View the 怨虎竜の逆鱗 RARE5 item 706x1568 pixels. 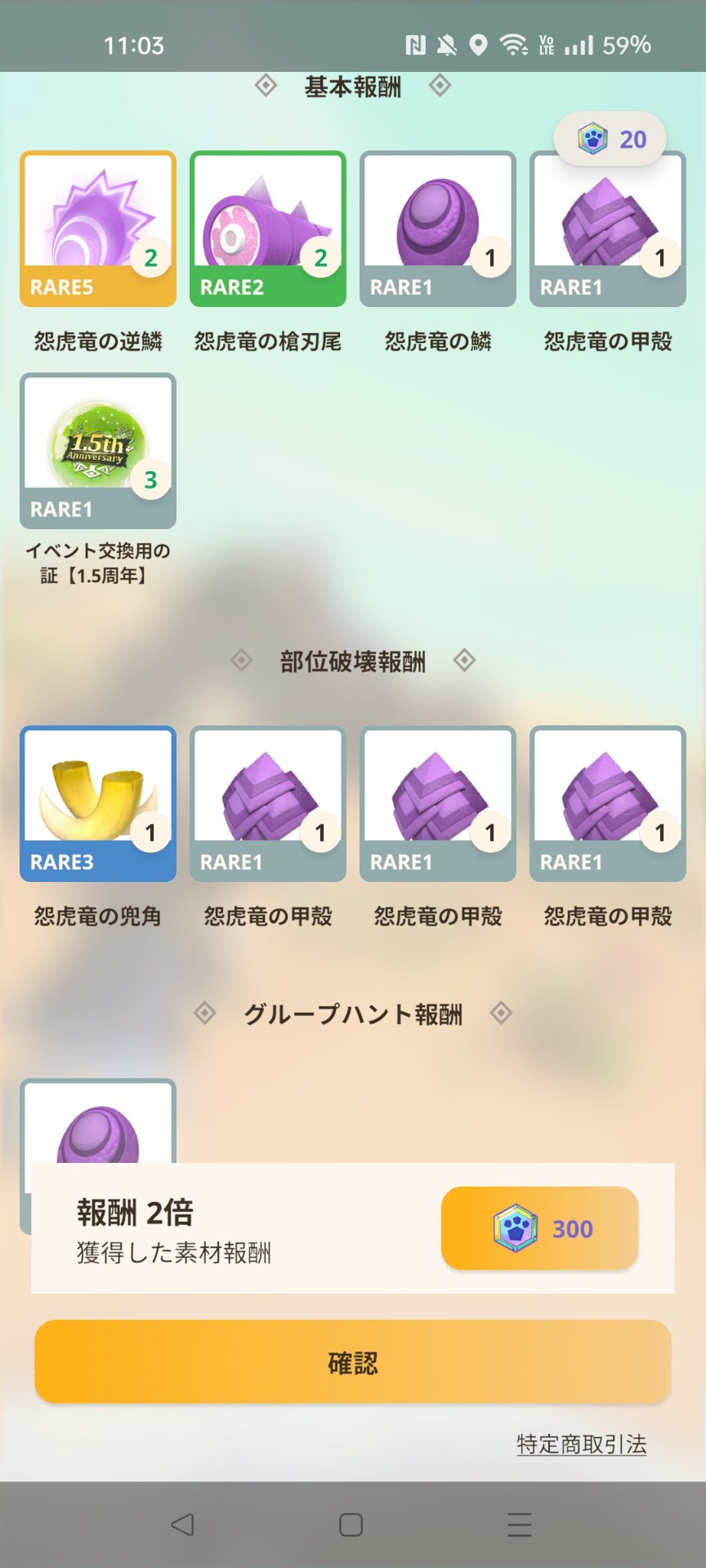[x=98, y=229]
